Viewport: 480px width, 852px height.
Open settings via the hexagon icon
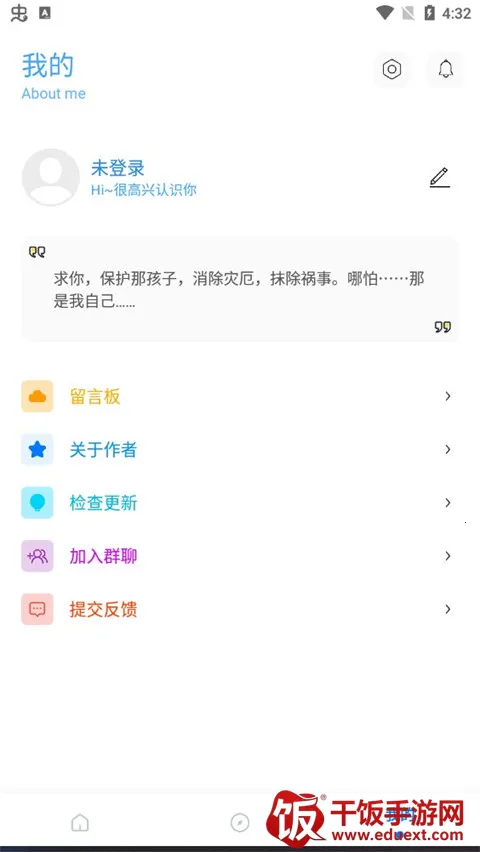pyautogui.click(x=392, y=70)
